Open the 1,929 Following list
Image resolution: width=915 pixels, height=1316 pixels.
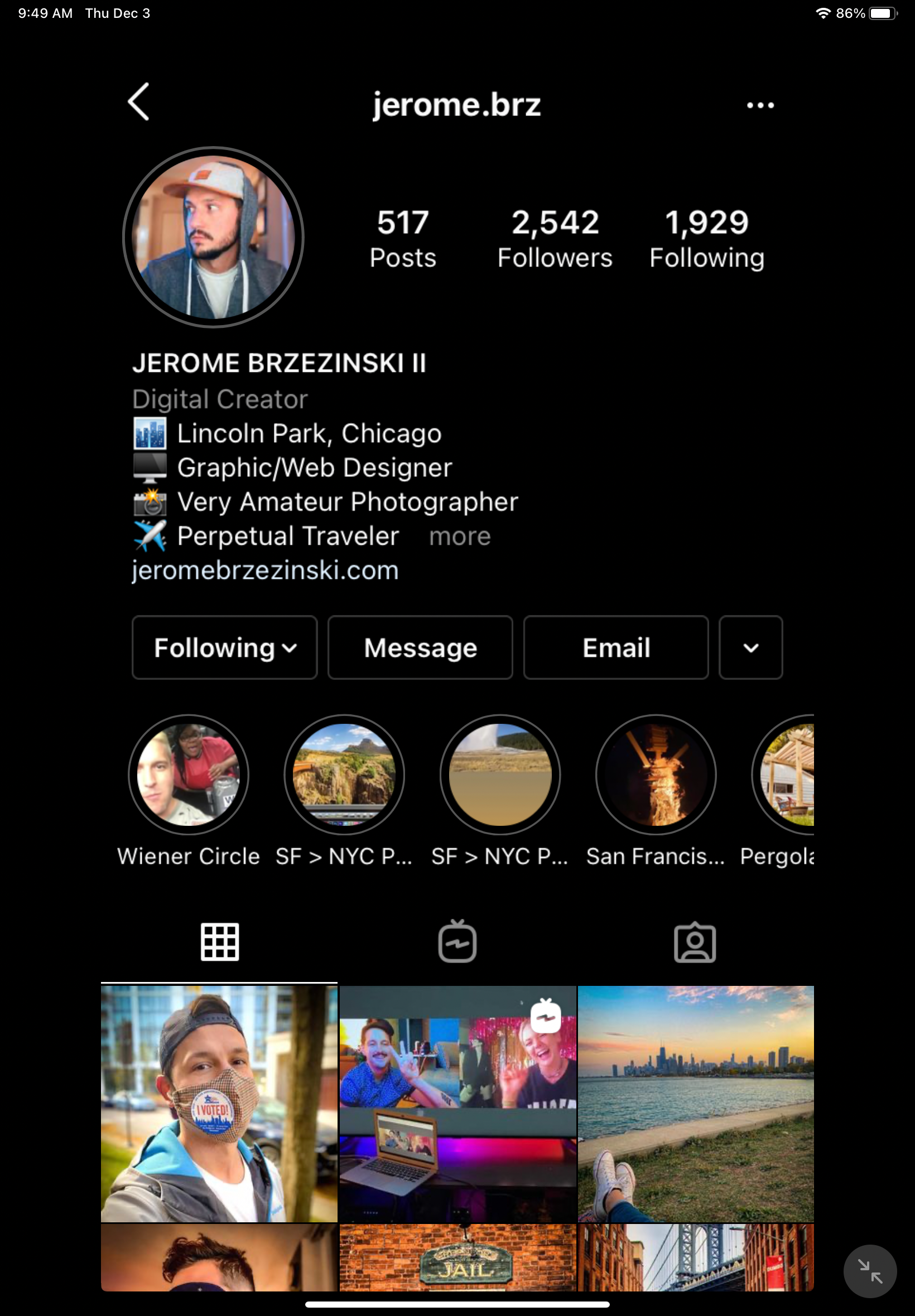(x=706, y=238)
